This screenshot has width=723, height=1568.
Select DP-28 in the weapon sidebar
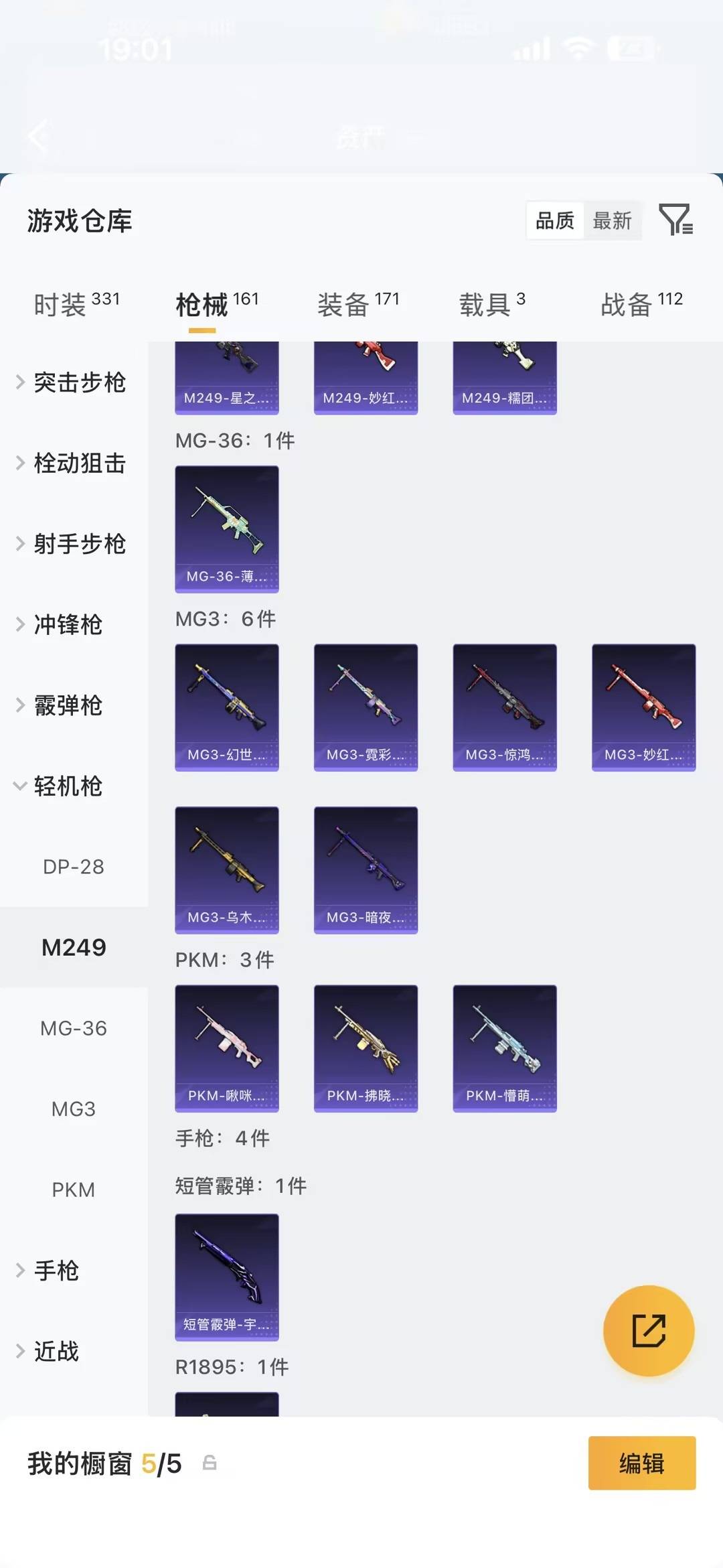click(74, 866)
